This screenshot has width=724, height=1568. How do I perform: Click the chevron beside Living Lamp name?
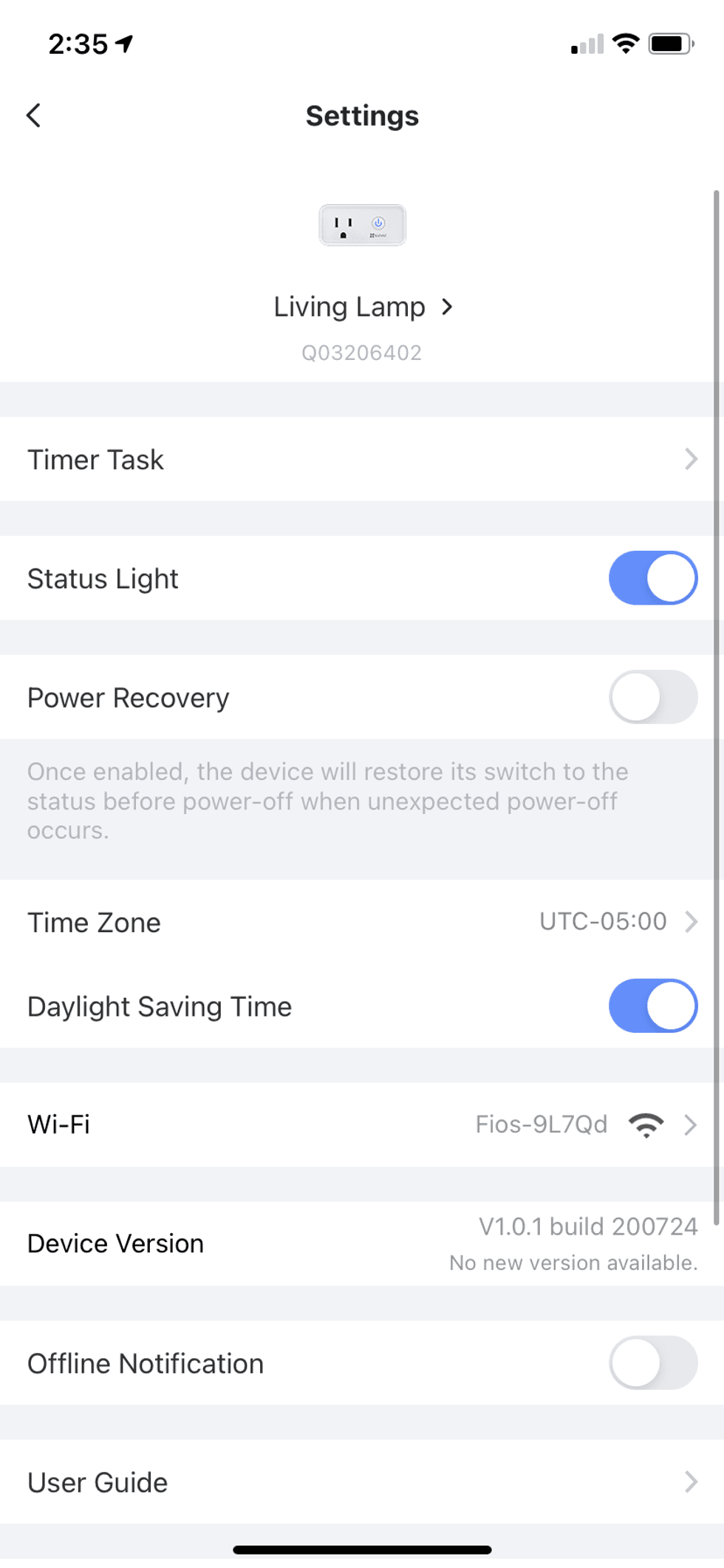click(447, 306)
